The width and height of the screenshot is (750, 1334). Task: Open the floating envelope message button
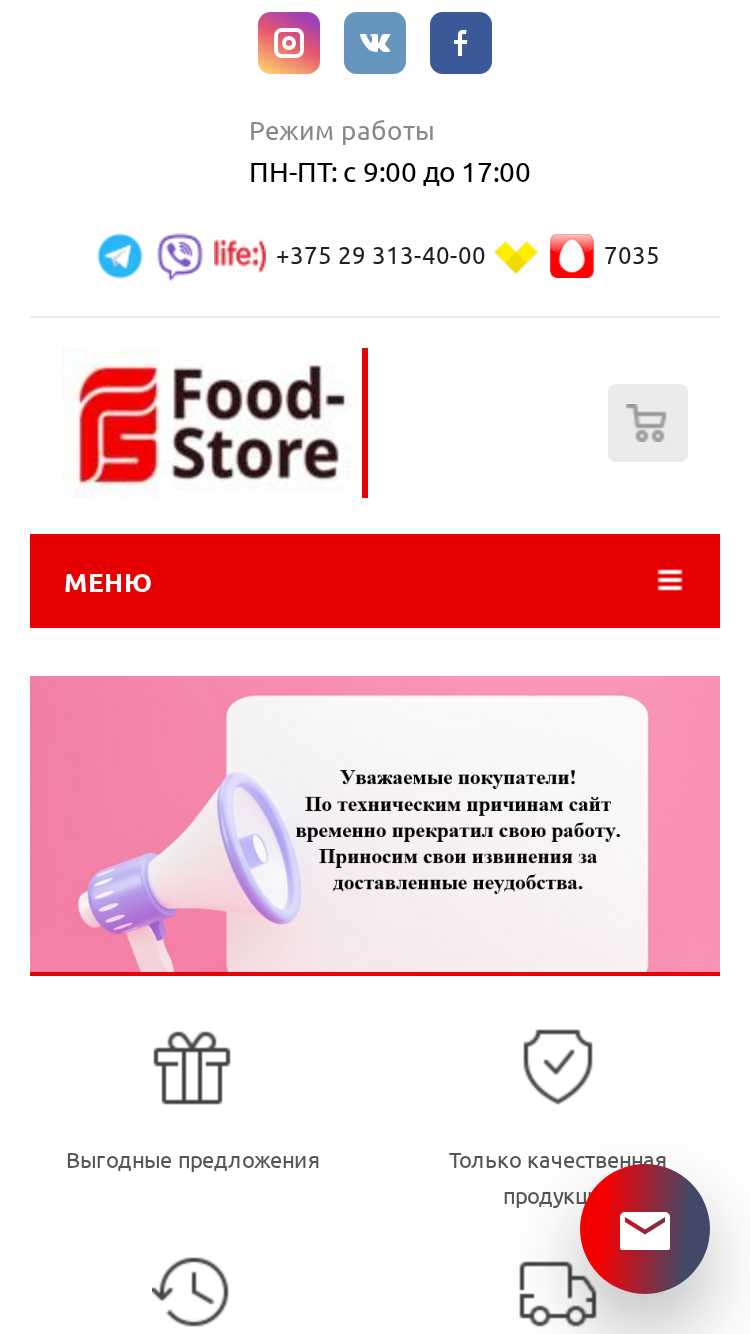click(x=645, y=1229)
